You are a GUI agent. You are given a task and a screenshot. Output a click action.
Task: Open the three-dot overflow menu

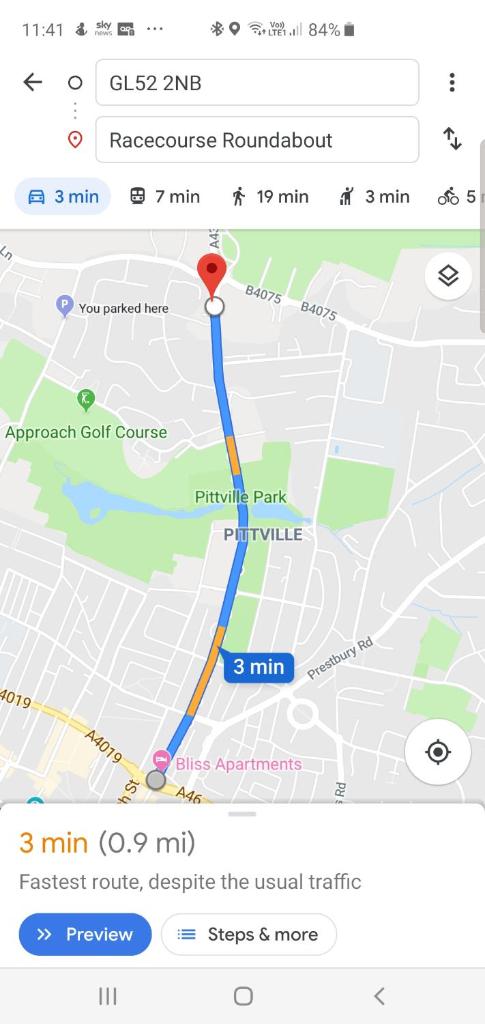click(452, 82)
